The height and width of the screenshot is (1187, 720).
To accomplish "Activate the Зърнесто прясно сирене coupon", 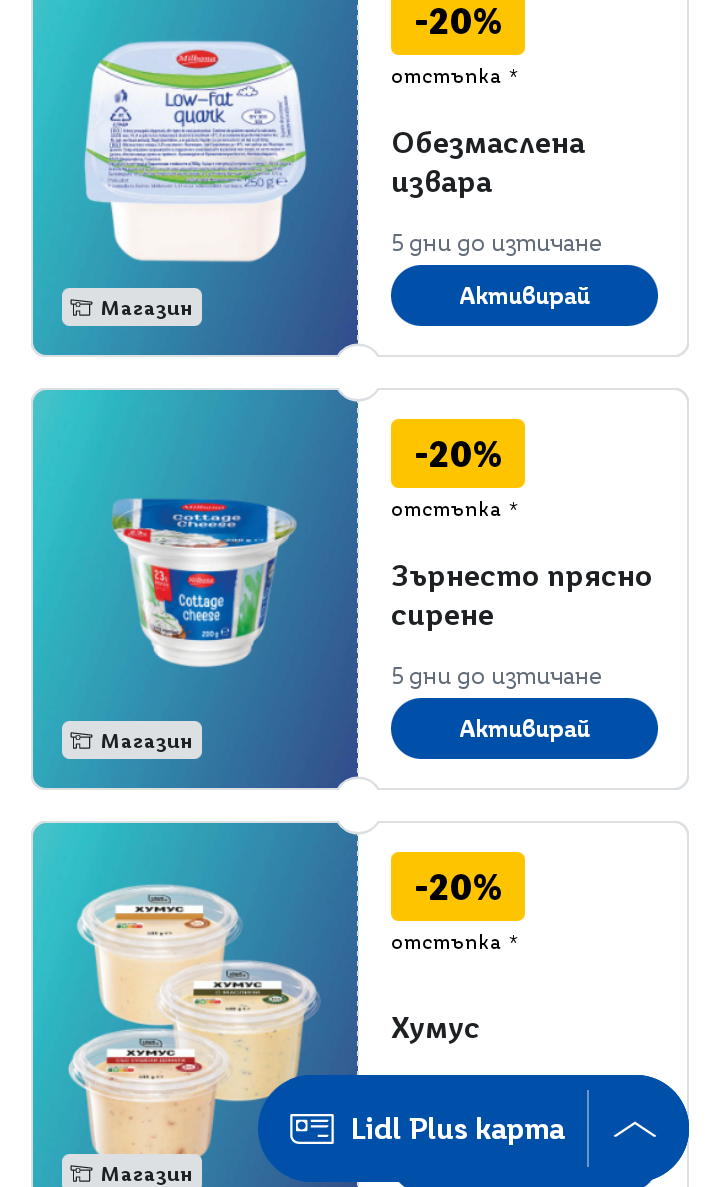I will click(524, 729).
